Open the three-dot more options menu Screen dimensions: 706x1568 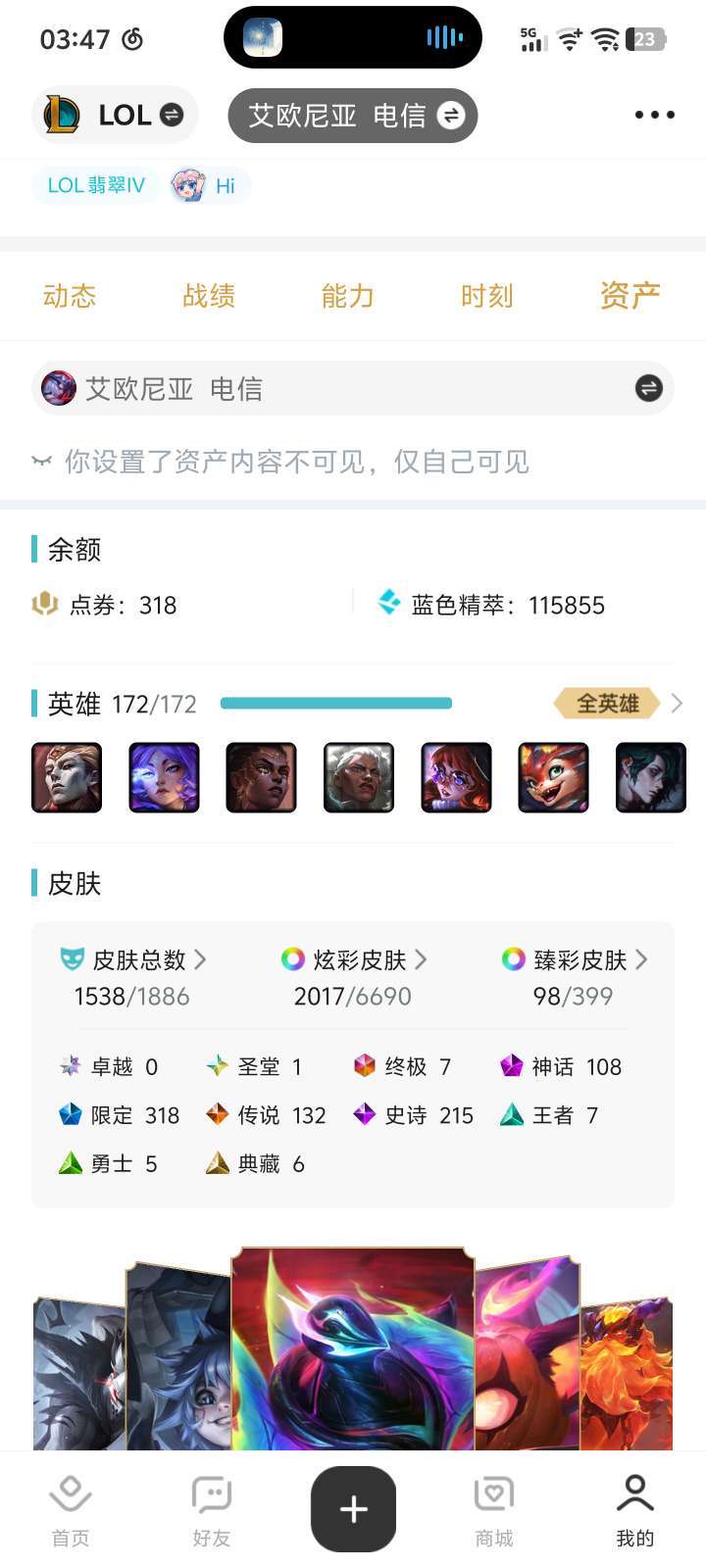(653, 115)
